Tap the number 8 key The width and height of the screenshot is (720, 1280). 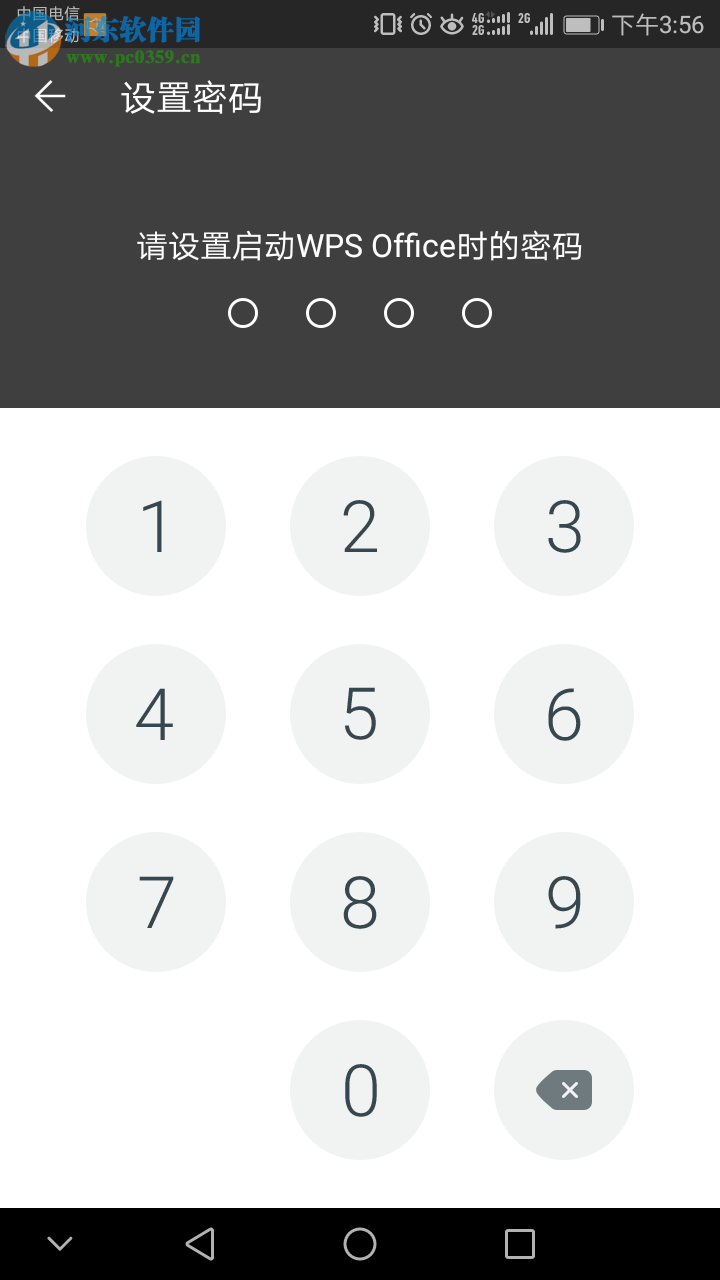(360, 902)
